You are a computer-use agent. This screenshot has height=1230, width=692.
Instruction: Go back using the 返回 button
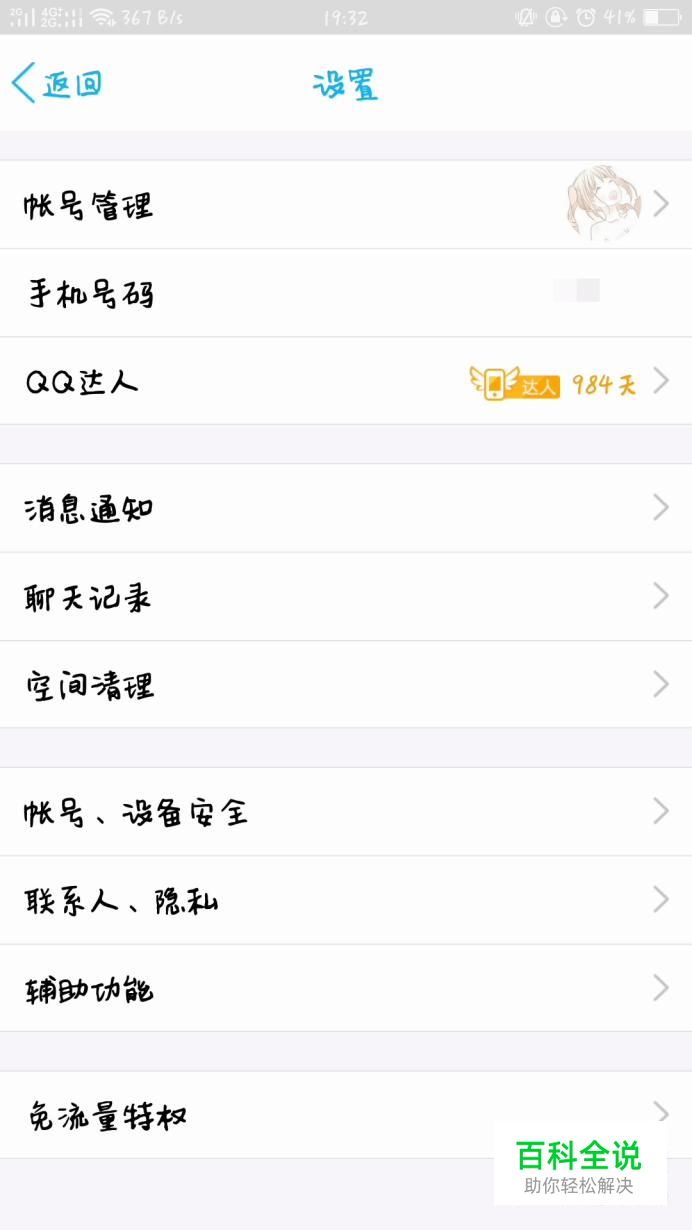pyautogui.click(x=57, y=84)
